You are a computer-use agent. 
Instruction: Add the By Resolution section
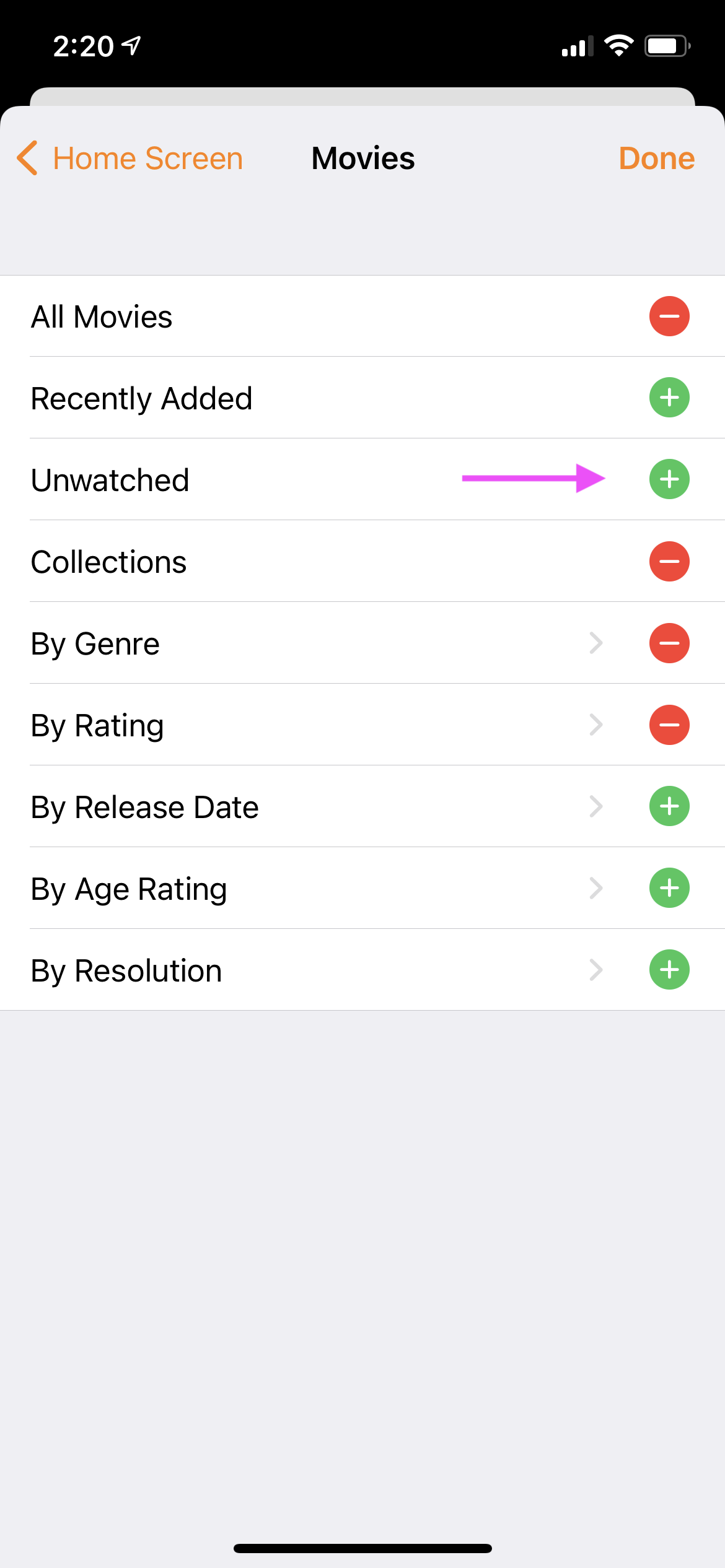[x=669, y=970]
